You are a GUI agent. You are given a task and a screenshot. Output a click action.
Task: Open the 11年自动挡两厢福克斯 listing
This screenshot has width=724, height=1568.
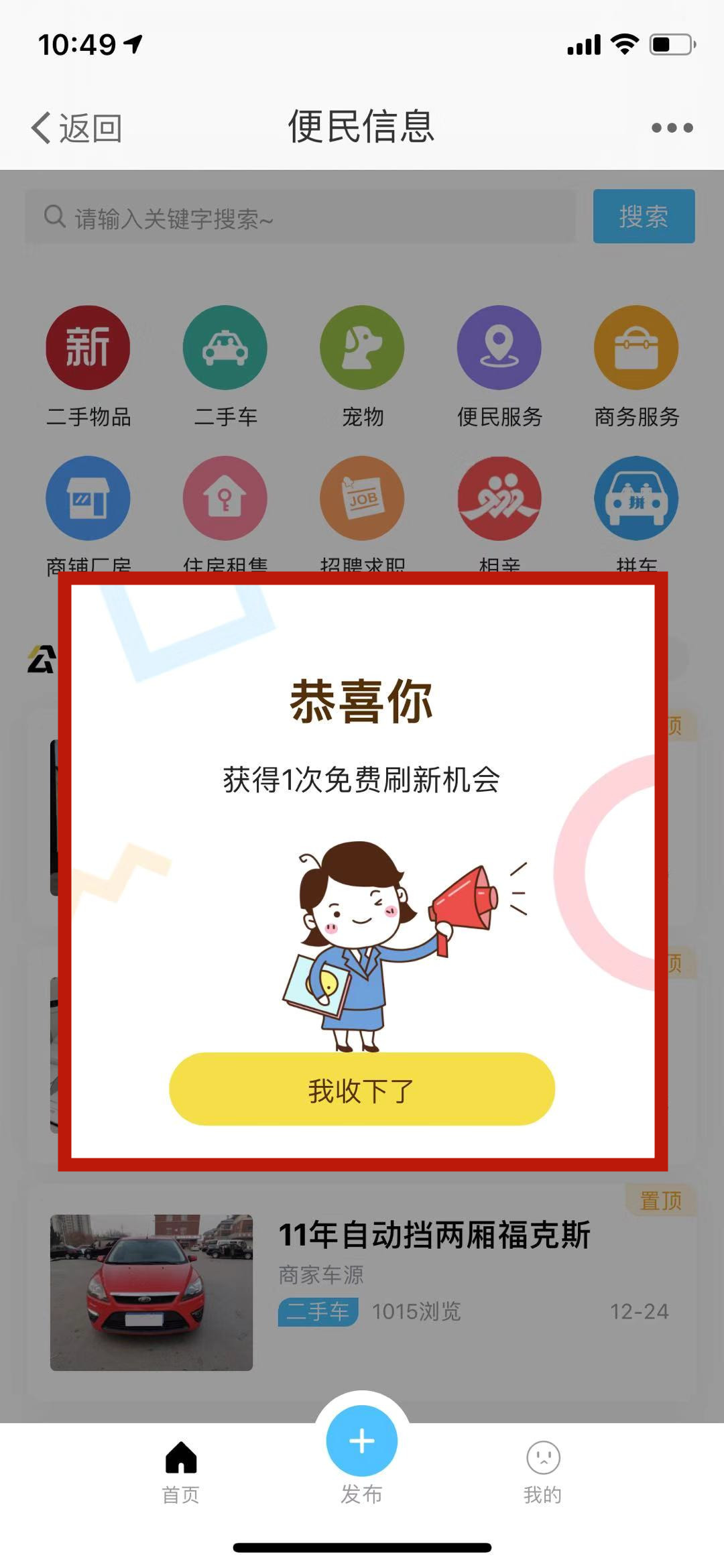tap(434, 1235)
